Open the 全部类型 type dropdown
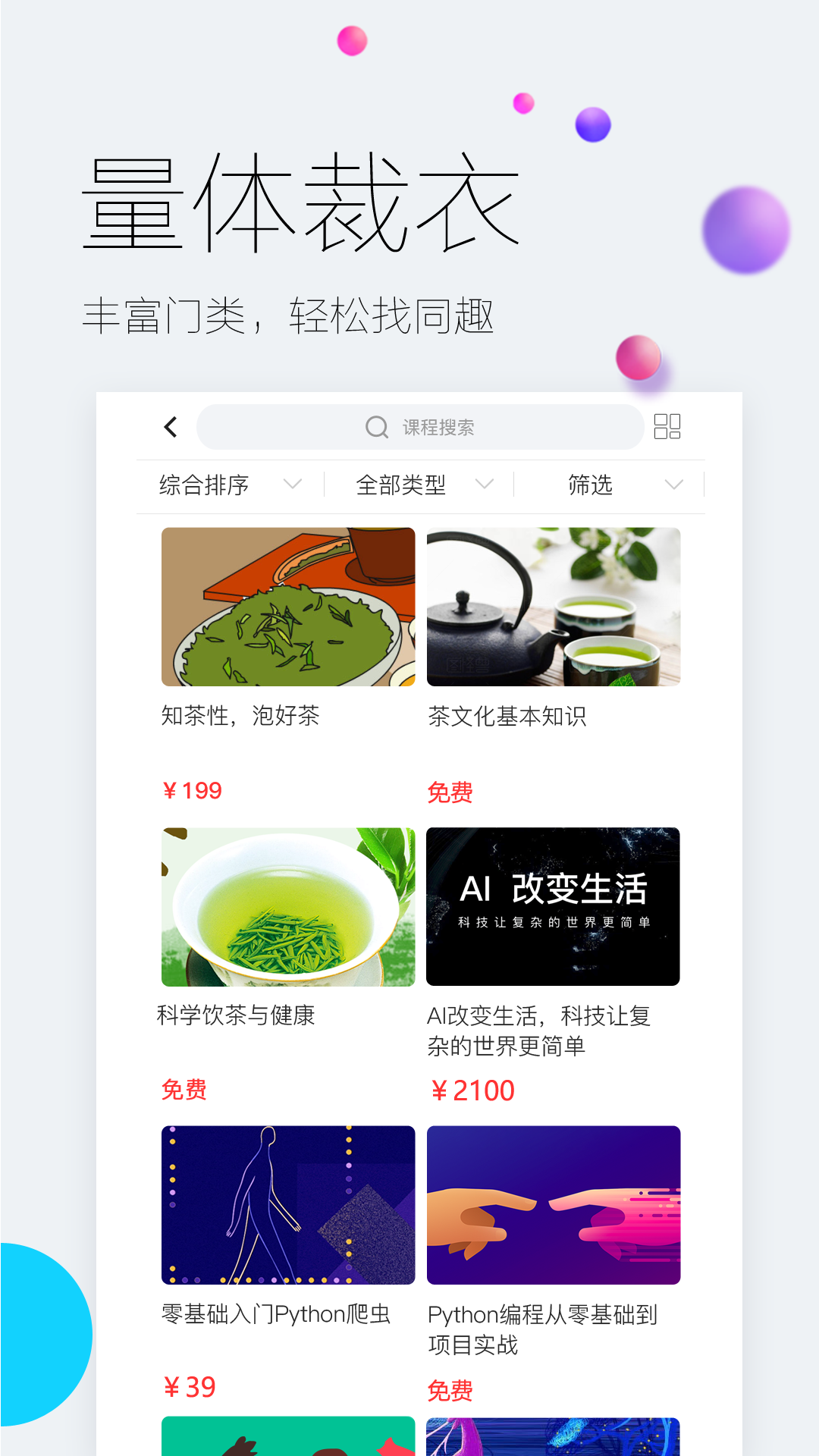The width and height of the screenshot is (819, 1456). tap(486, 485)
